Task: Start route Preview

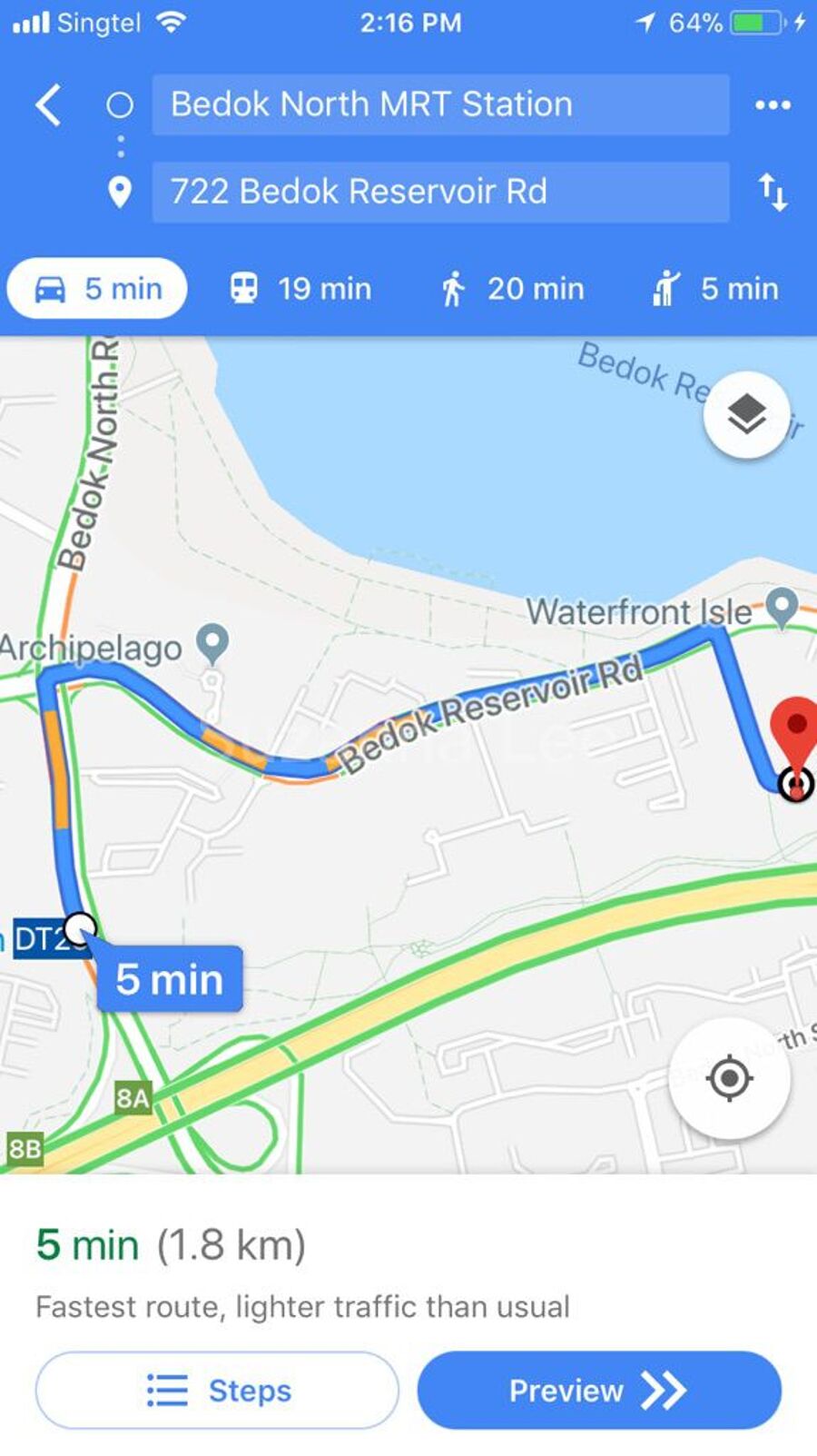Action: coord(598,1390)
